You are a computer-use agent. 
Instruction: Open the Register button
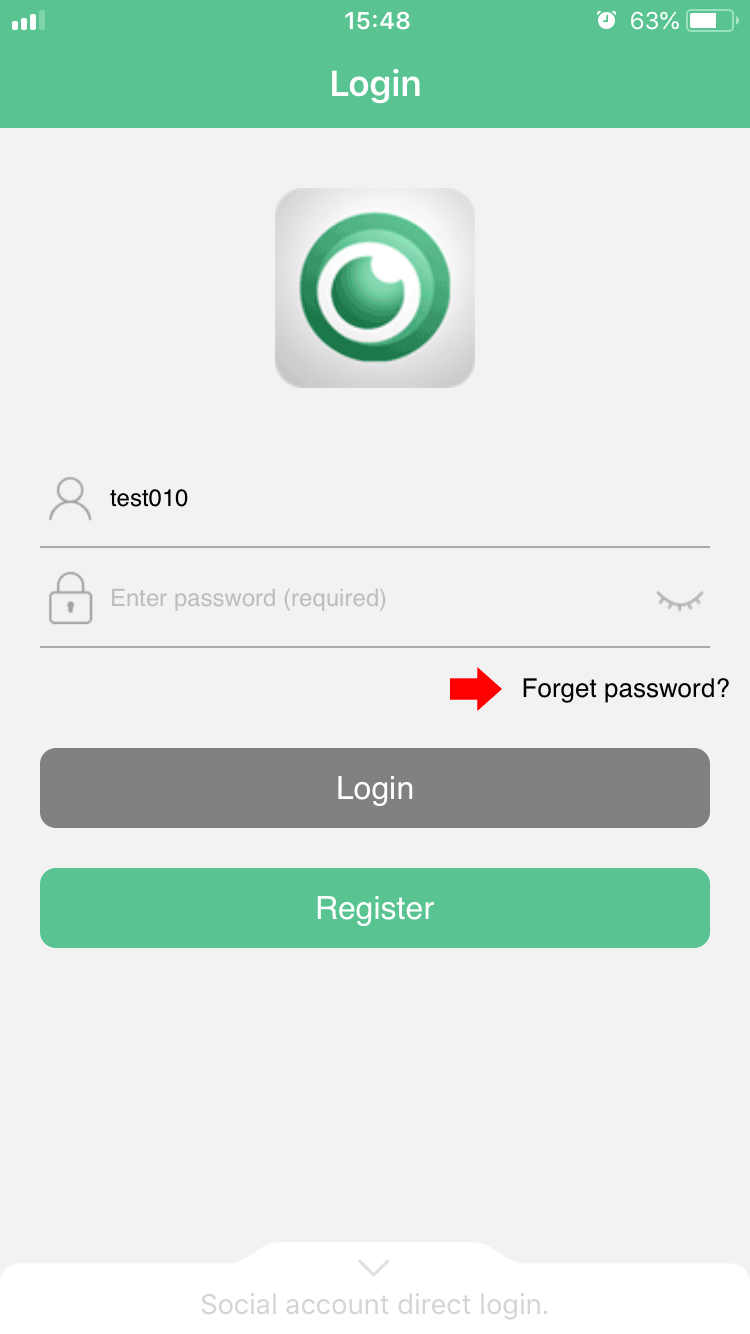click(x=375, y=908)
